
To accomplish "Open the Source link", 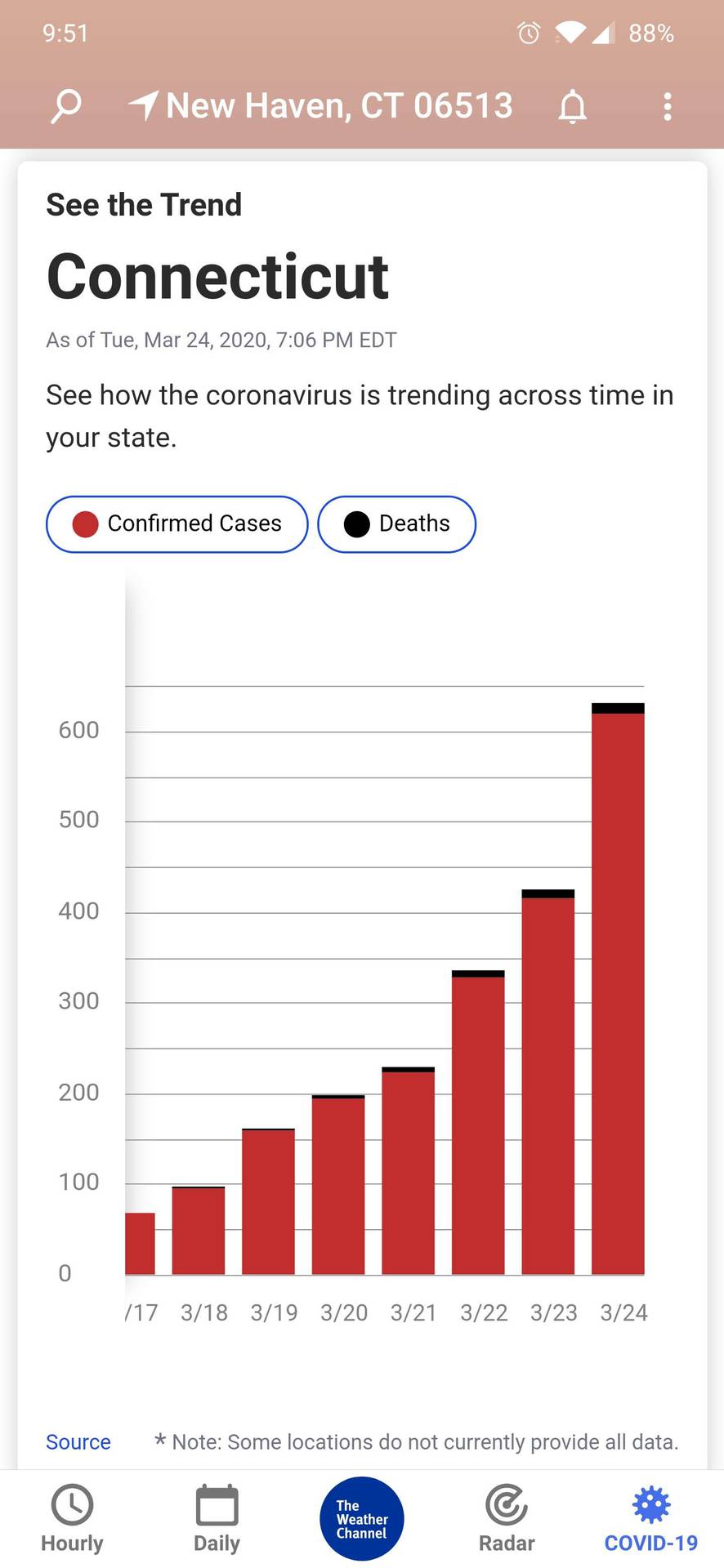I will (x=78, y=1442).
